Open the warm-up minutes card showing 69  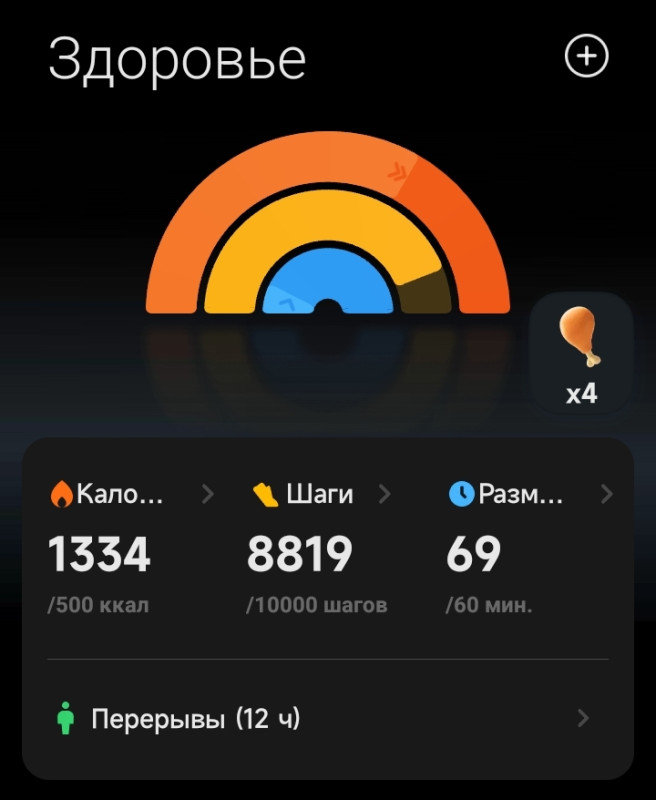(528, 550)
